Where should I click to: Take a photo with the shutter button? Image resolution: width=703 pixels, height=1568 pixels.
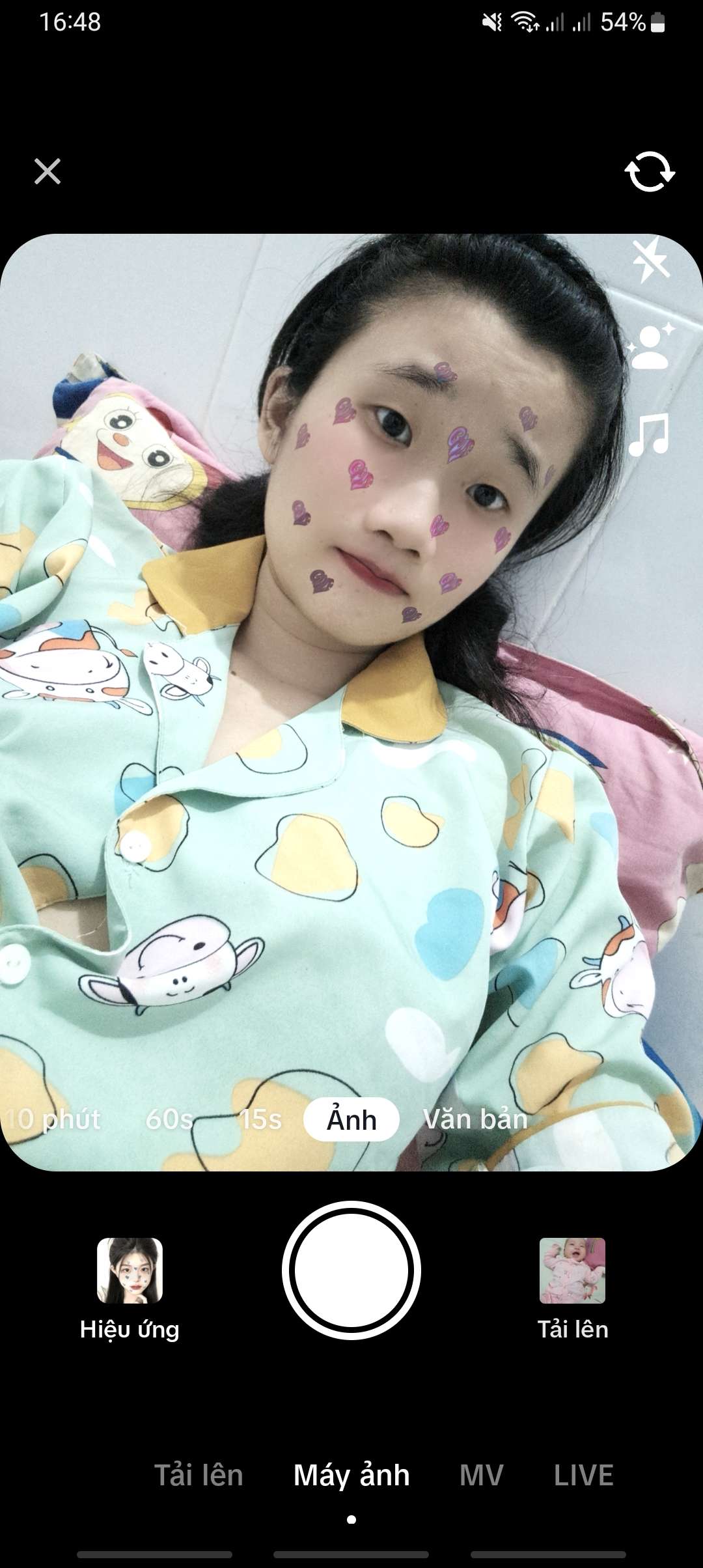(x=351, y=1270)
